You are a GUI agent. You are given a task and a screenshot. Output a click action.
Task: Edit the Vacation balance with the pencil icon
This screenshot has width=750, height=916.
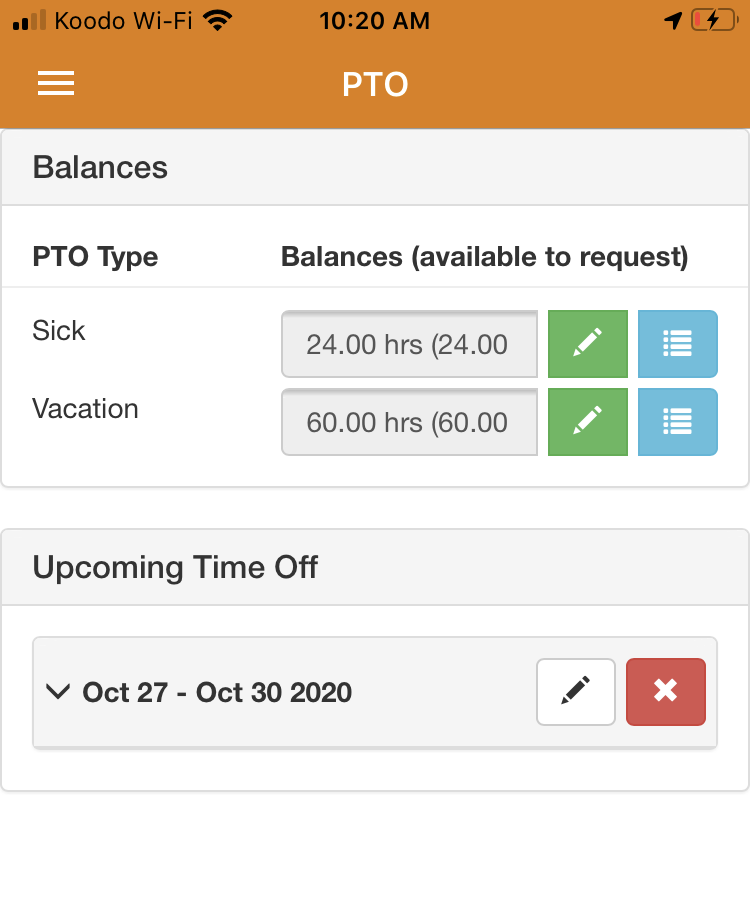(x=587, y=422)
